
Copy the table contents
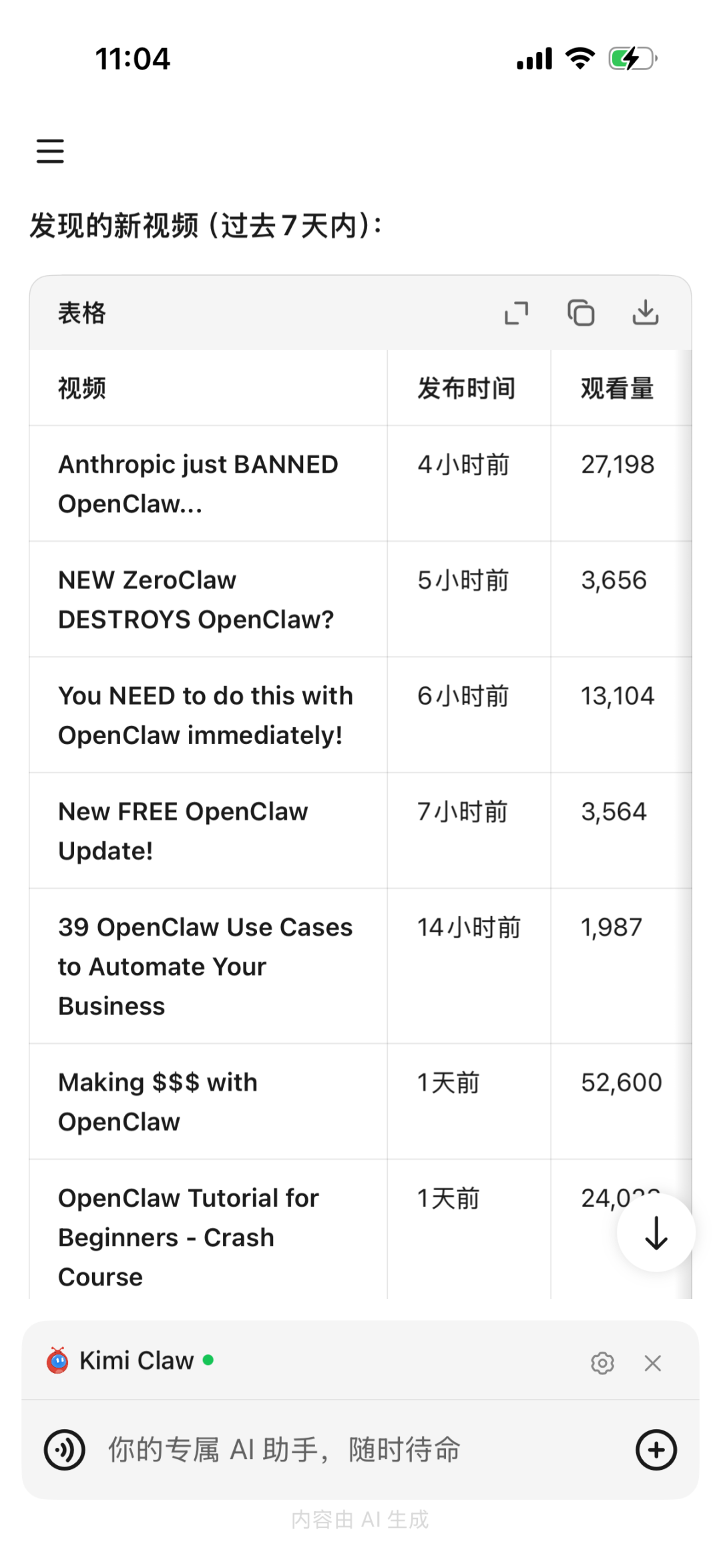pos(581,313)
